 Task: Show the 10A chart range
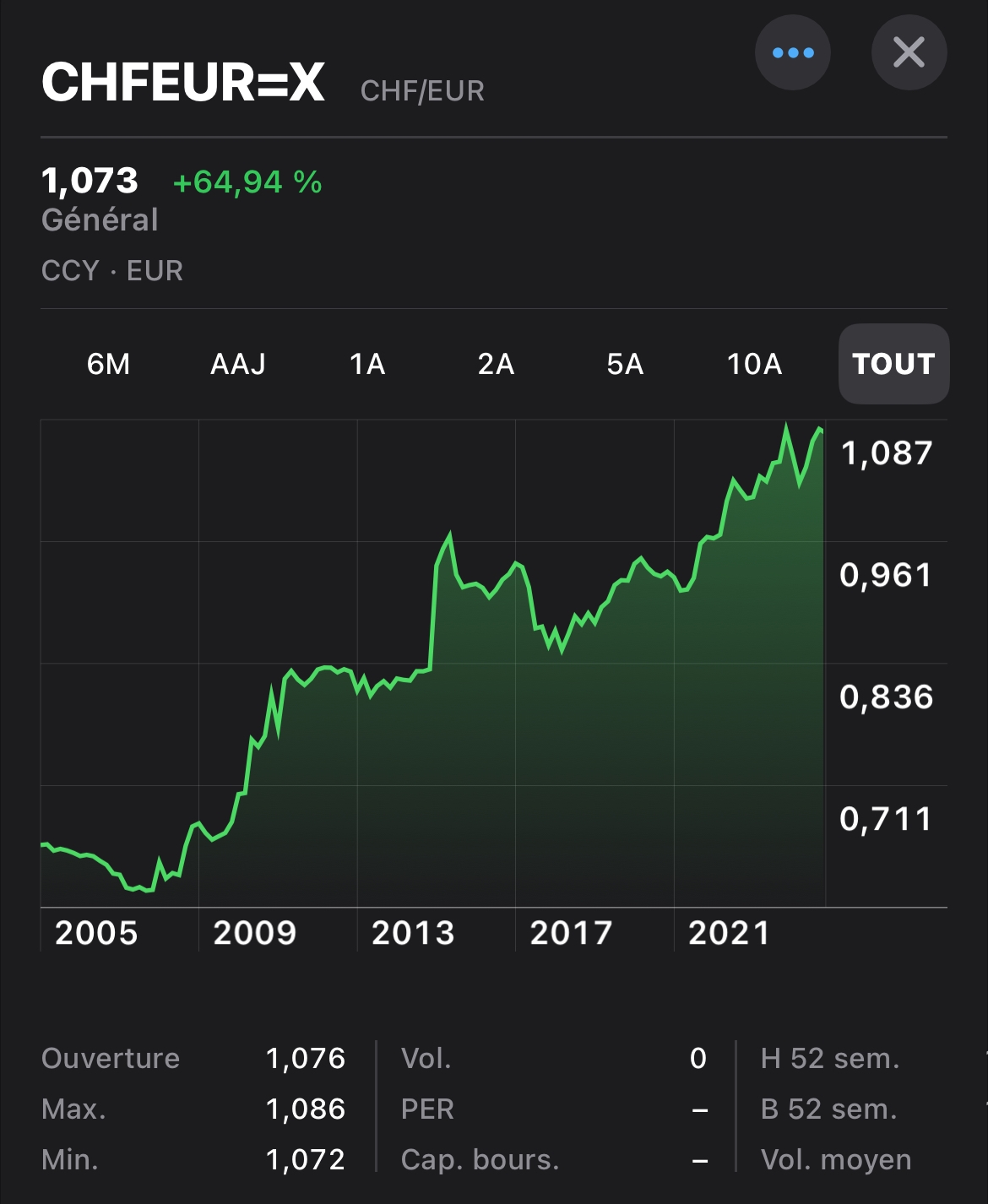(x=754, y=364)
